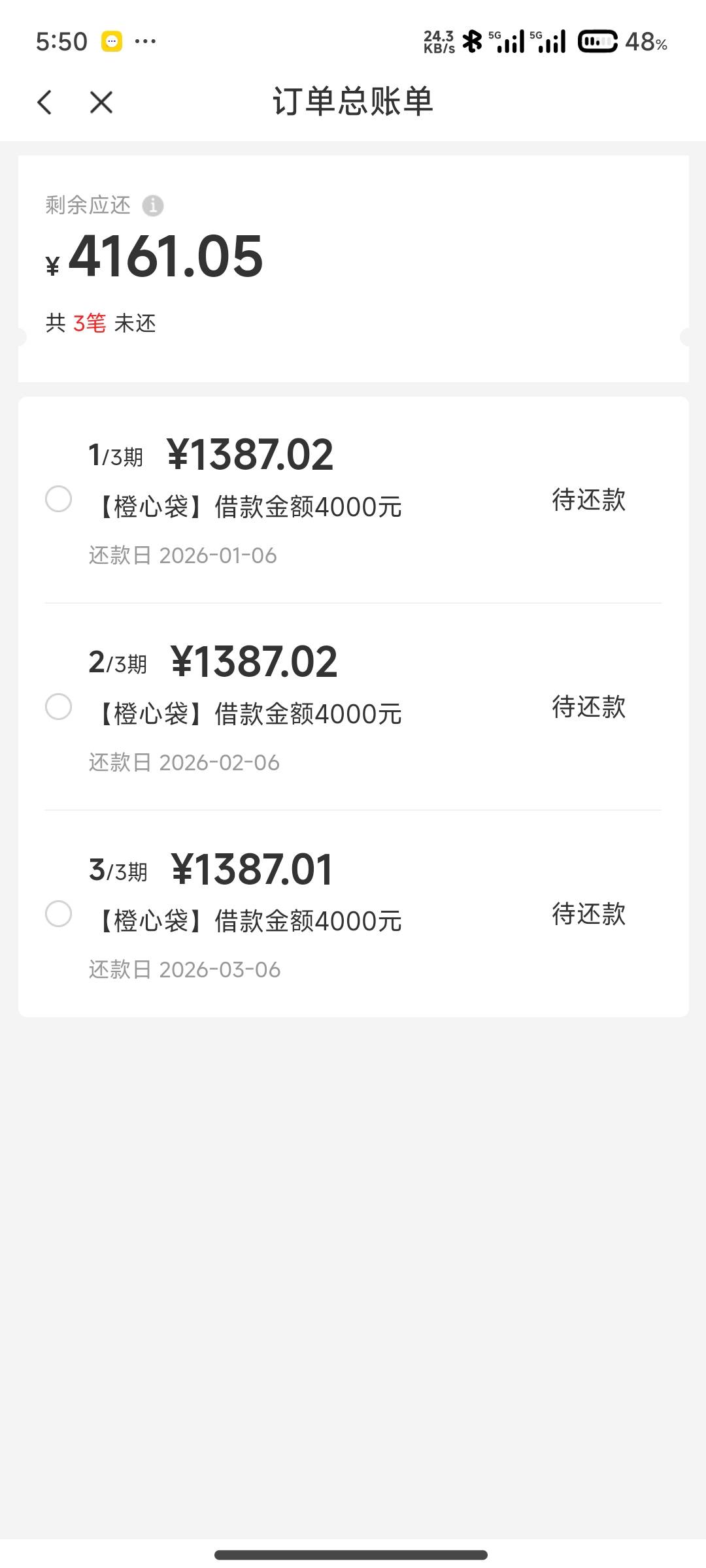Go back from 订单总账单 page
Screen dimensions: 706x1568
(44, 102)
